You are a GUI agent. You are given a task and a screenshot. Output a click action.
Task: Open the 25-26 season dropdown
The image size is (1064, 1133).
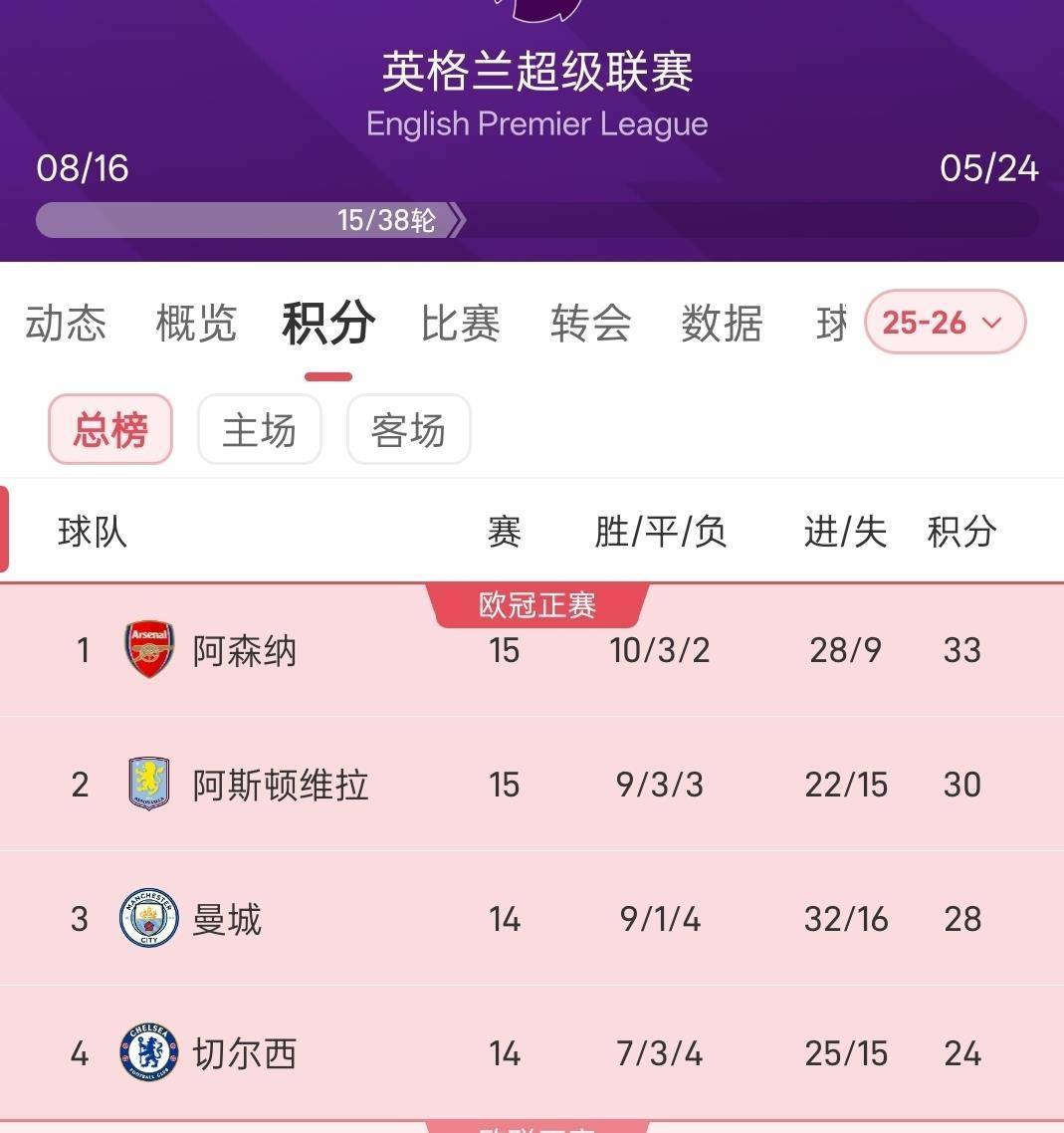944,322
